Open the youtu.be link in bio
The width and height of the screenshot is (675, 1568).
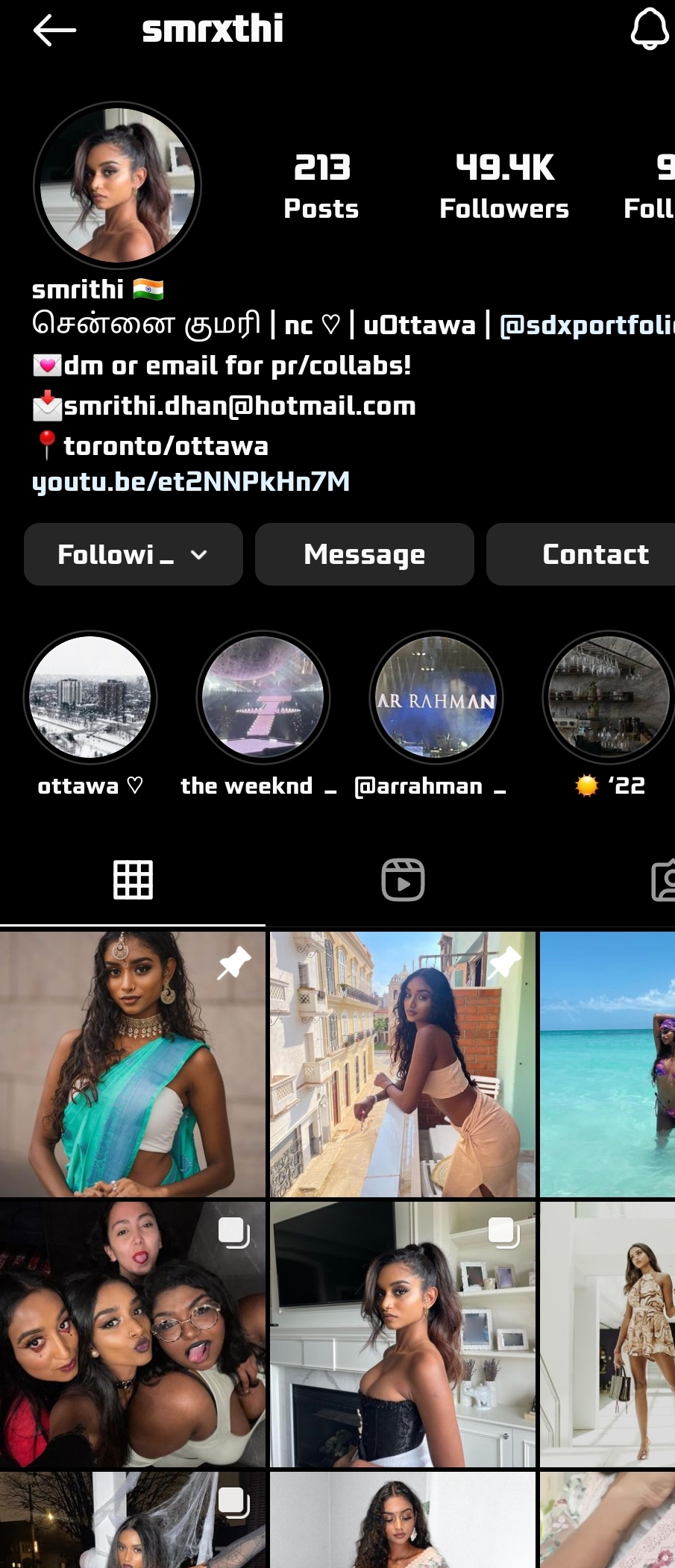(191, 482)
